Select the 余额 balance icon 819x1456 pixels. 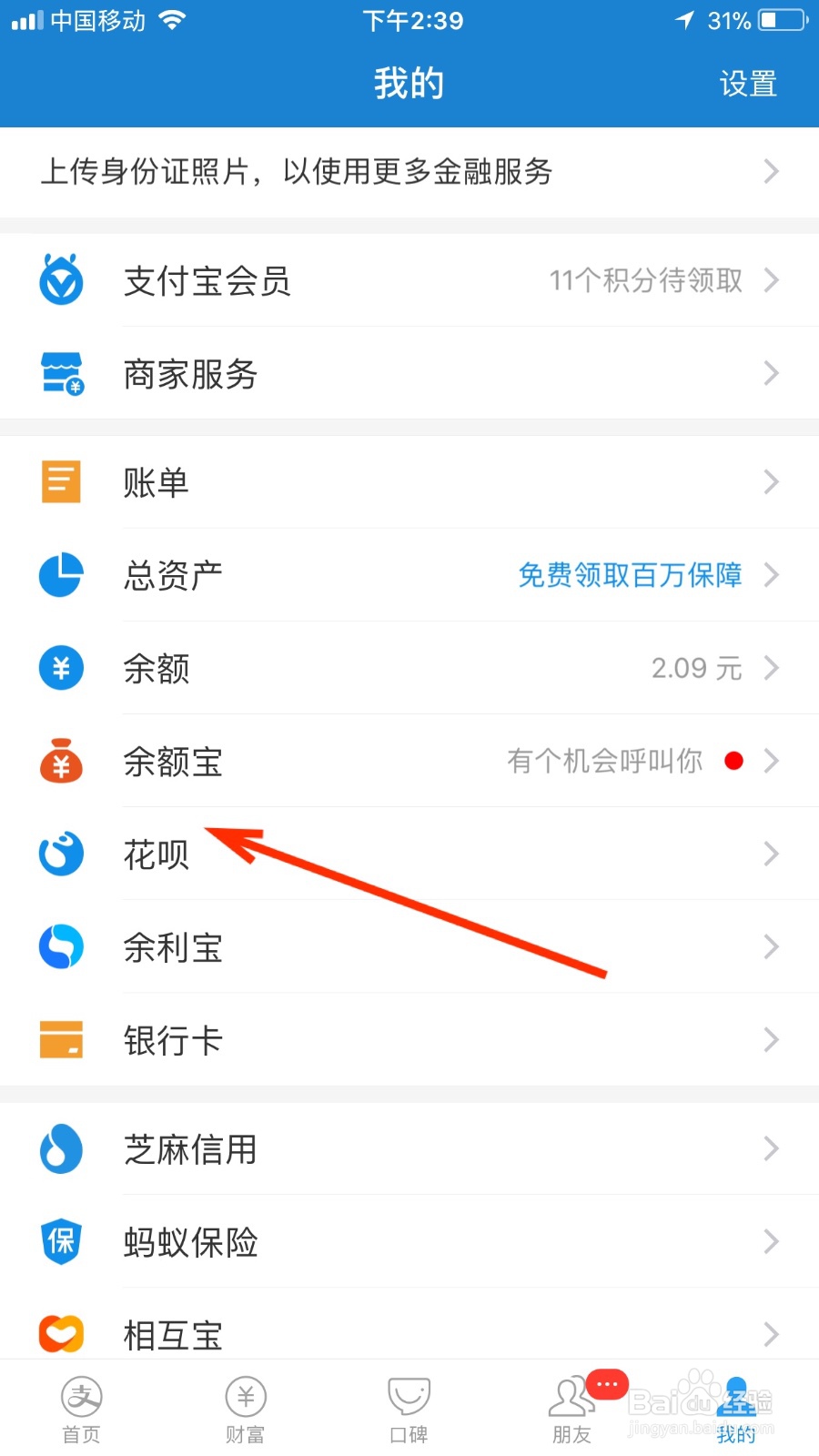pyautogui.click(x=60, y=668)
